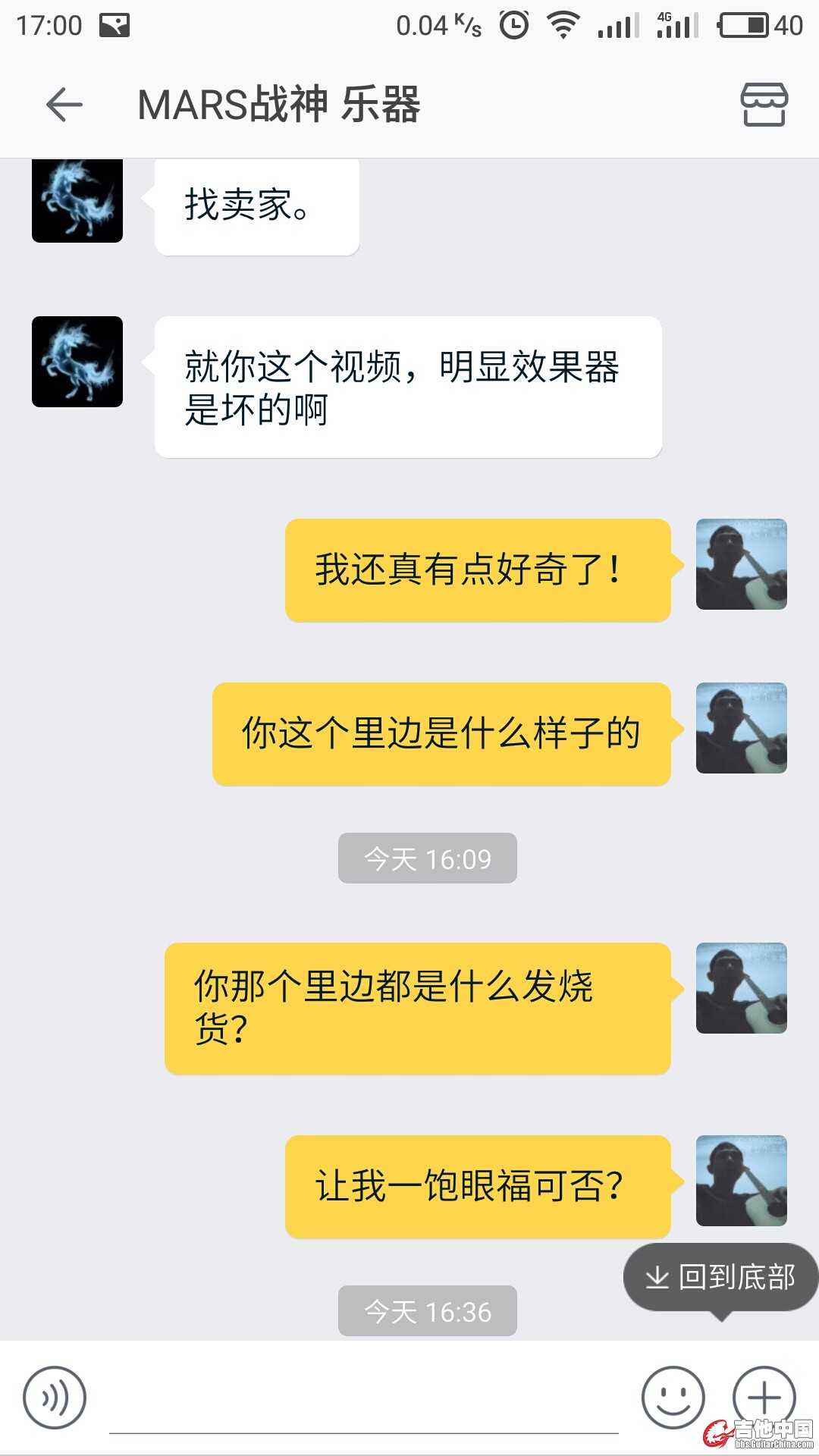Screen dimensions: 819x1456
Task: Open the emoji picker
Action: point(673,1397)
